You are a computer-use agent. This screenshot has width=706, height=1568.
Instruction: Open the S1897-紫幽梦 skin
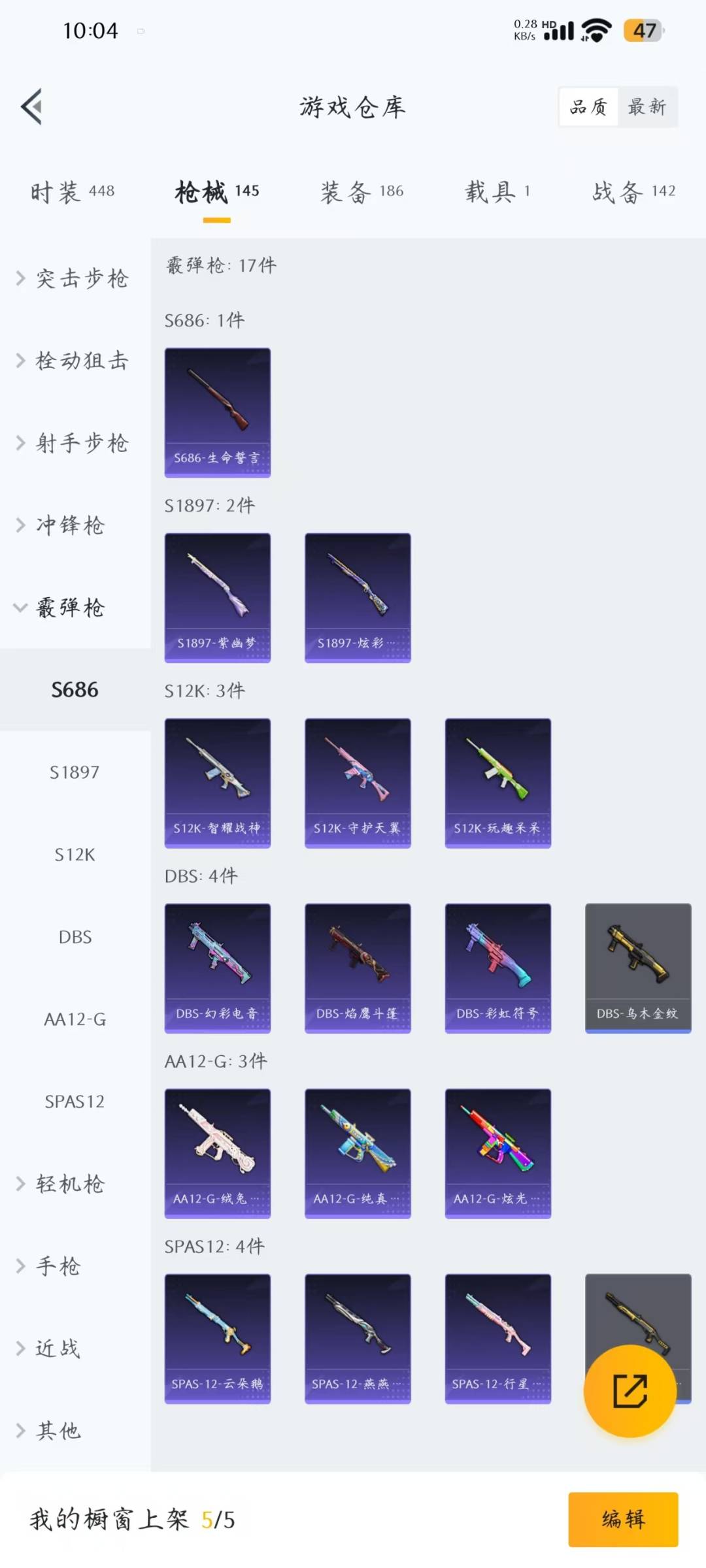(218, 598)
